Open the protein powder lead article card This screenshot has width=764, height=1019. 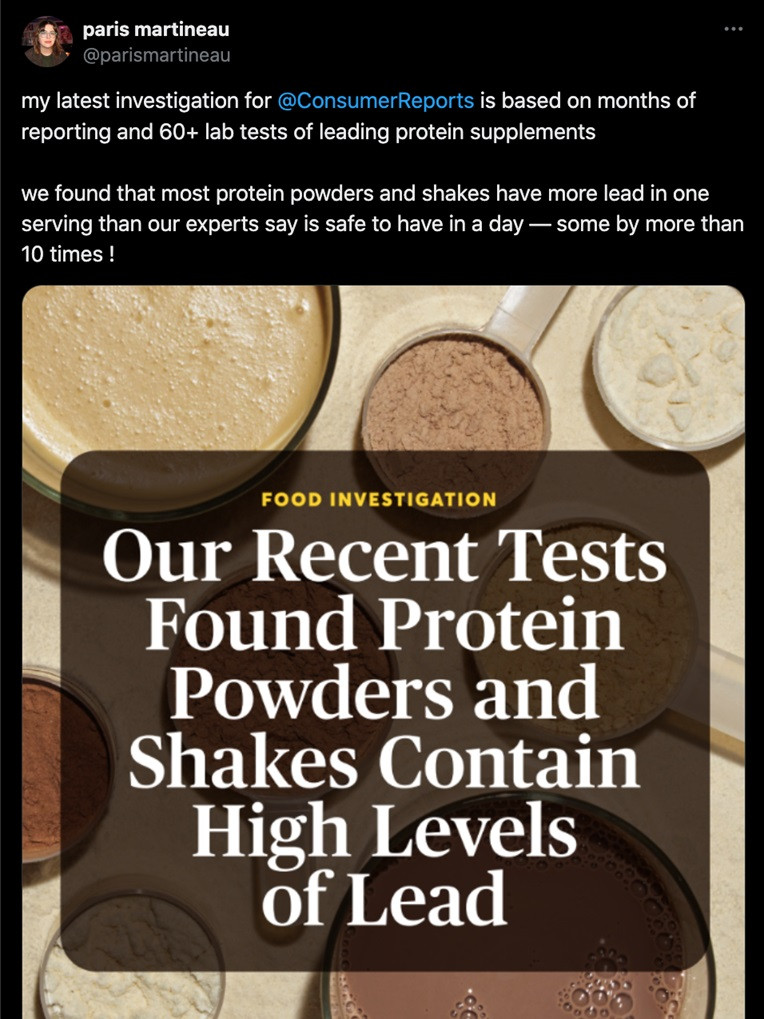tap(383, 650)
